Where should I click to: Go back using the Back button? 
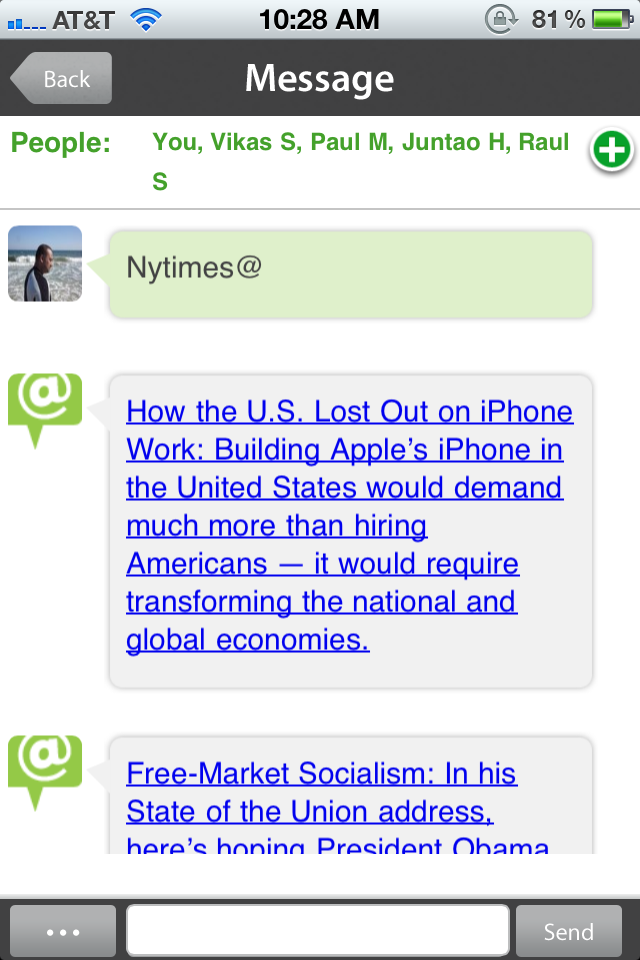61,78
